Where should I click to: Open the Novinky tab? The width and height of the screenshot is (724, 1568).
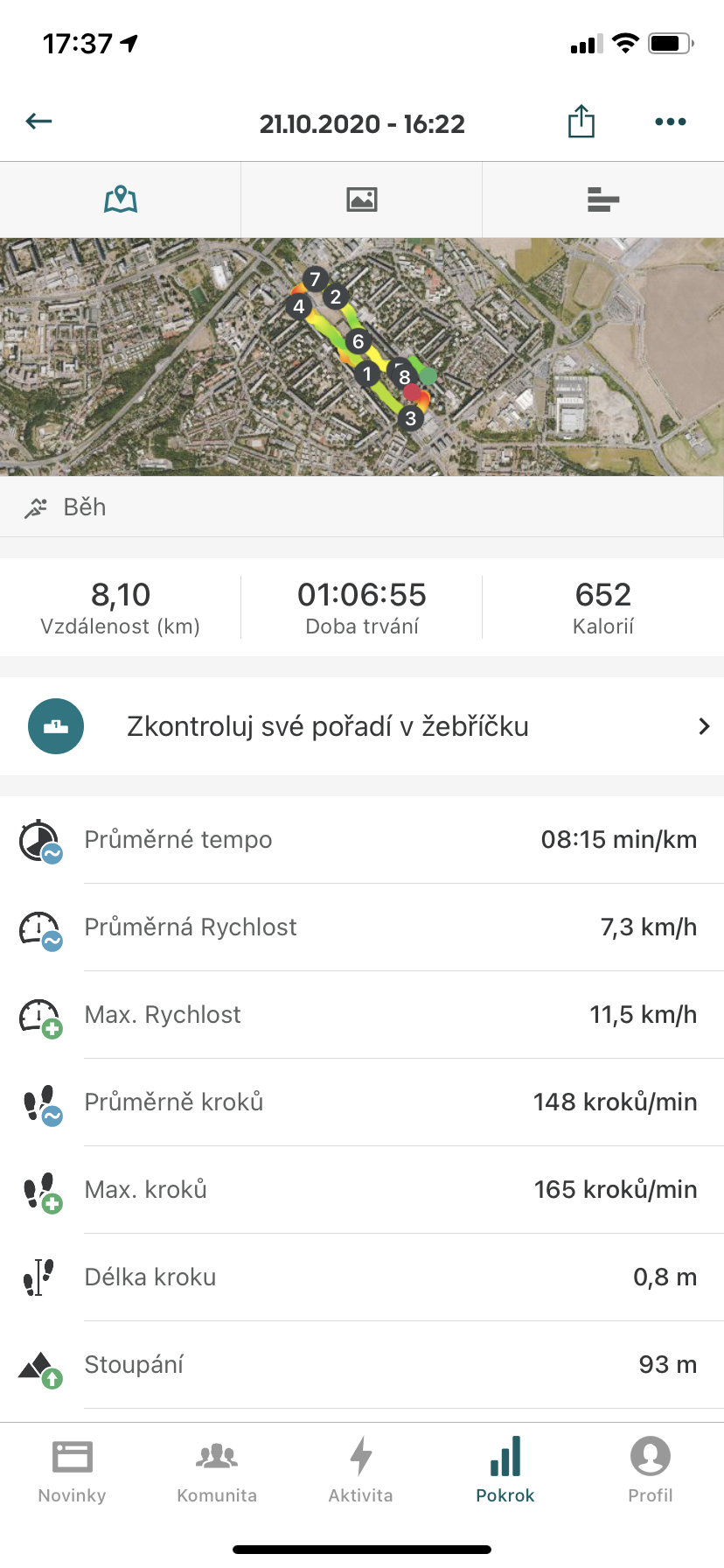[x=73, y=1472]
